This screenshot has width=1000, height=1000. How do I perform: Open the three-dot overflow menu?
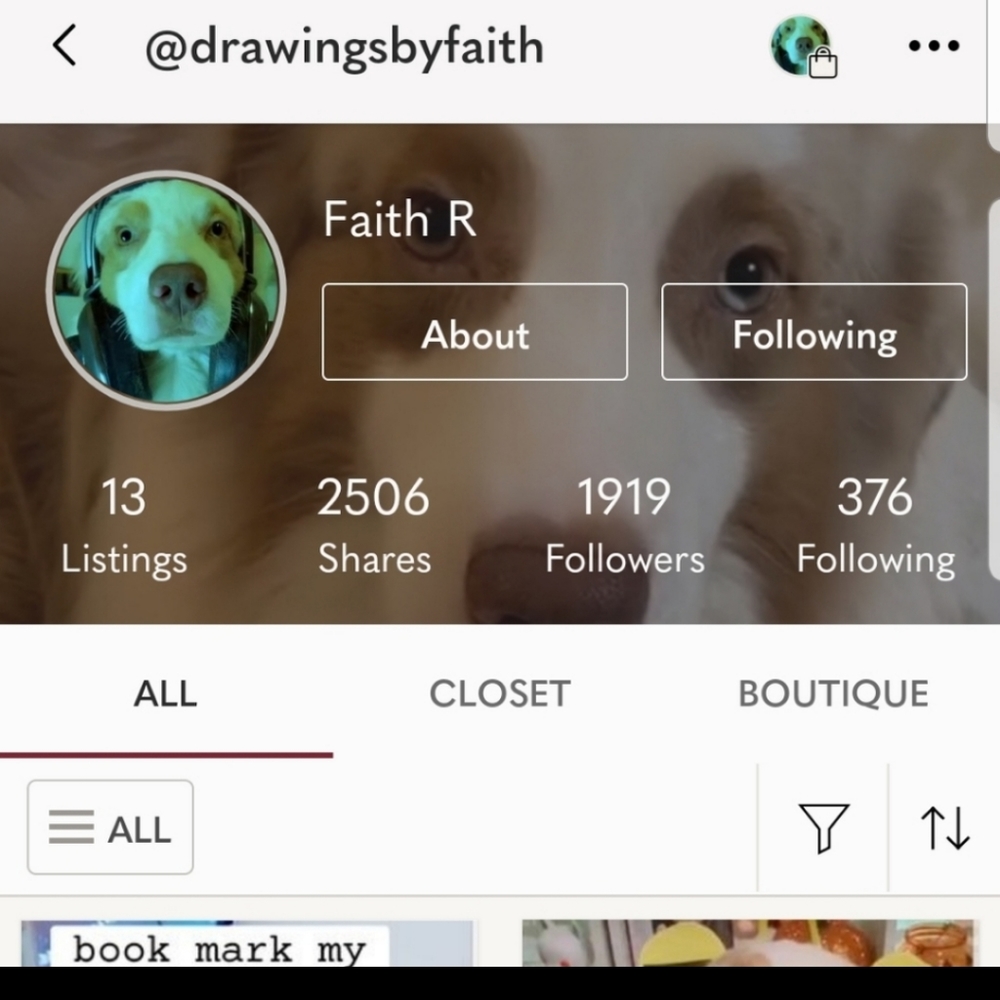coord(933,46)
